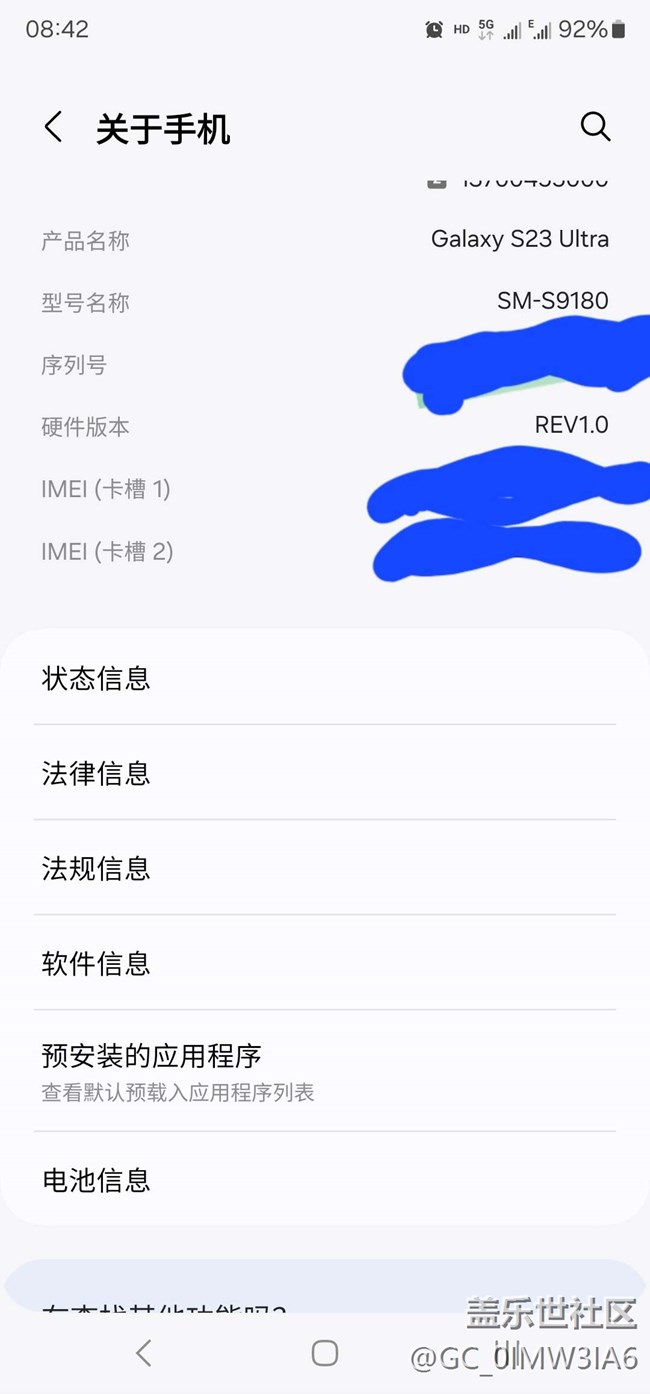The height and width of the screenshot is (1394, 650).
Task: Open the search icon in the header
Action: click(595, 127)
